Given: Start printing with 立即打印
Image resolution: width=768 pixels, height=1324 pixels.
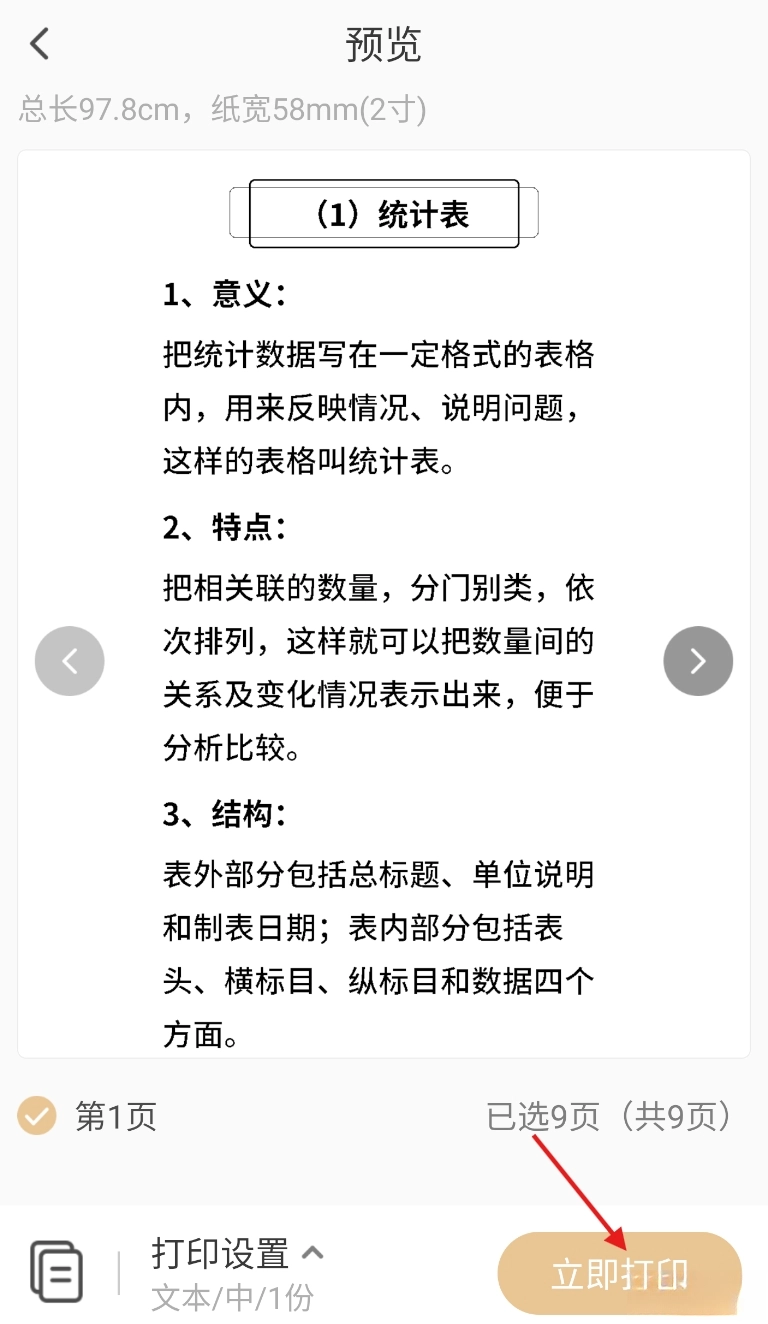Looking at the screenshot, I should [619, 1274].
